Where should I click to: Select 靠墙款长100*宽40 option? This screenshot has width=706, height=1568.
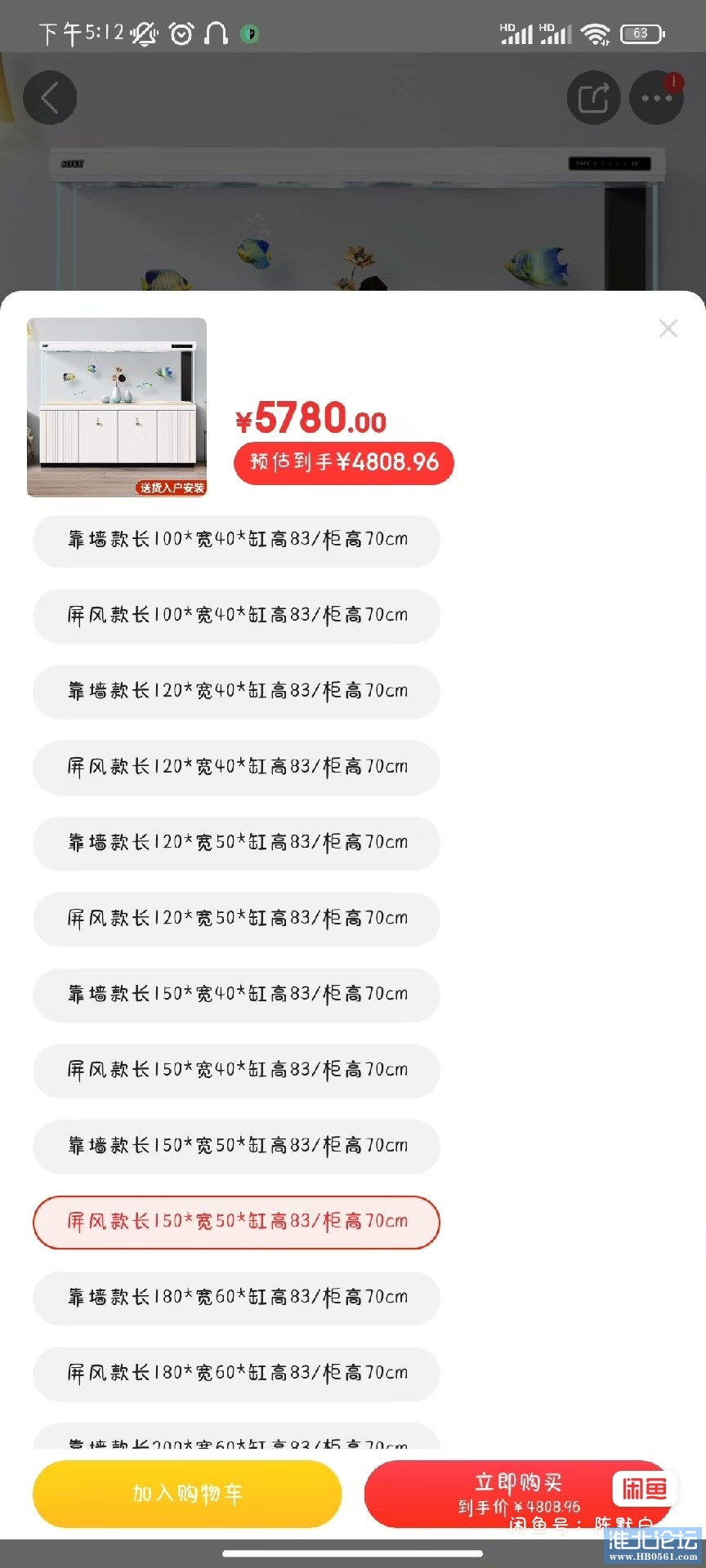point(236,540)
